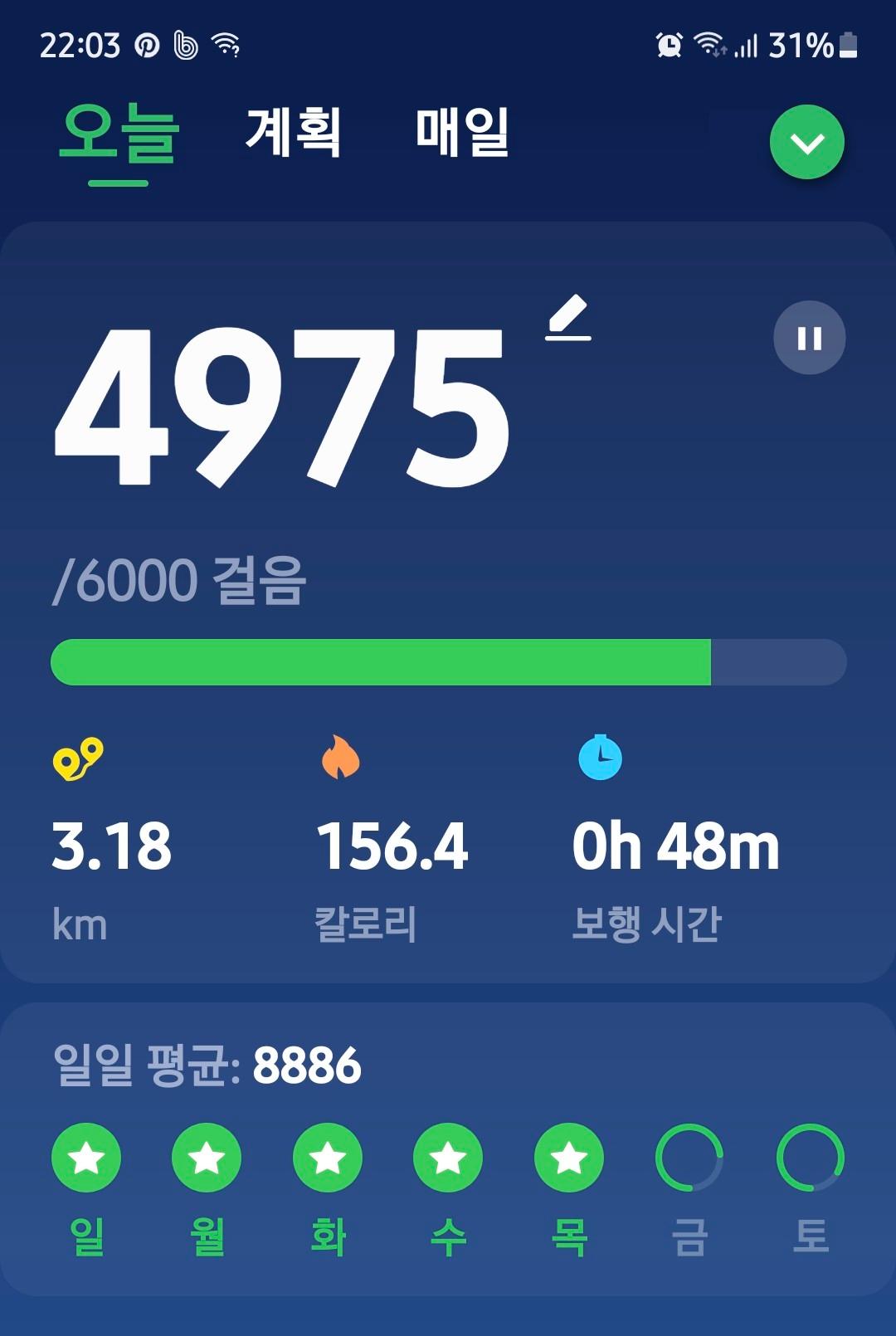This screenshot has height=1336, width=896.
Task: Open Monday (월) star badge
Action: click(x=207, y=1158)
